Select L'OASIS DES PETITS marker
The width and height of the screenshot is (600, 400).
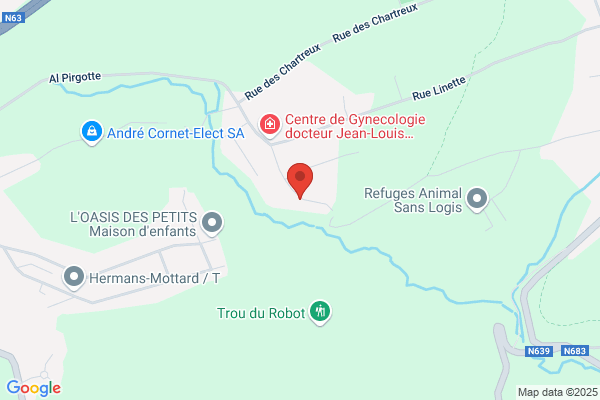click(212, 224)
